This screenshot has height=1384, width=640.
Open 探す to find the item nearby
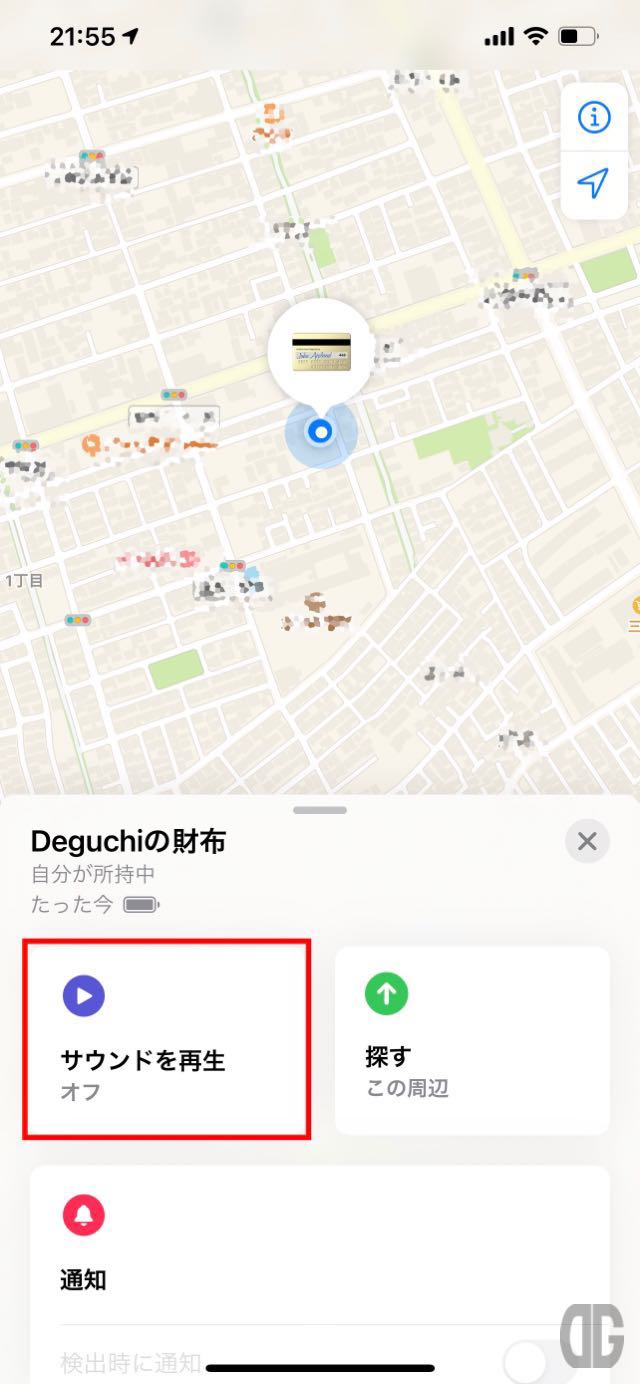point(471,1040)
